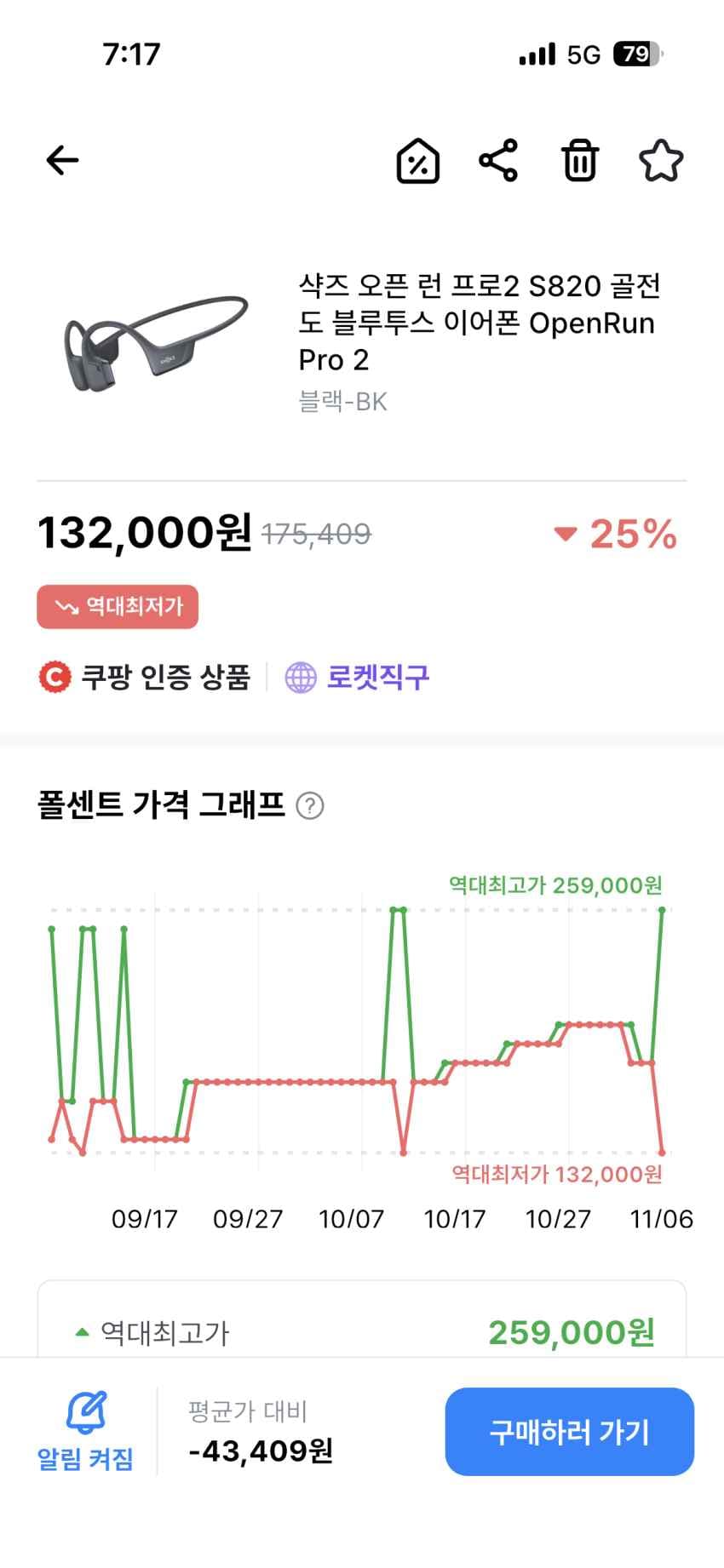The width and height of the screenshot is (724, 1568).
Task: Go back with the arrow icon
Action: 62,160
